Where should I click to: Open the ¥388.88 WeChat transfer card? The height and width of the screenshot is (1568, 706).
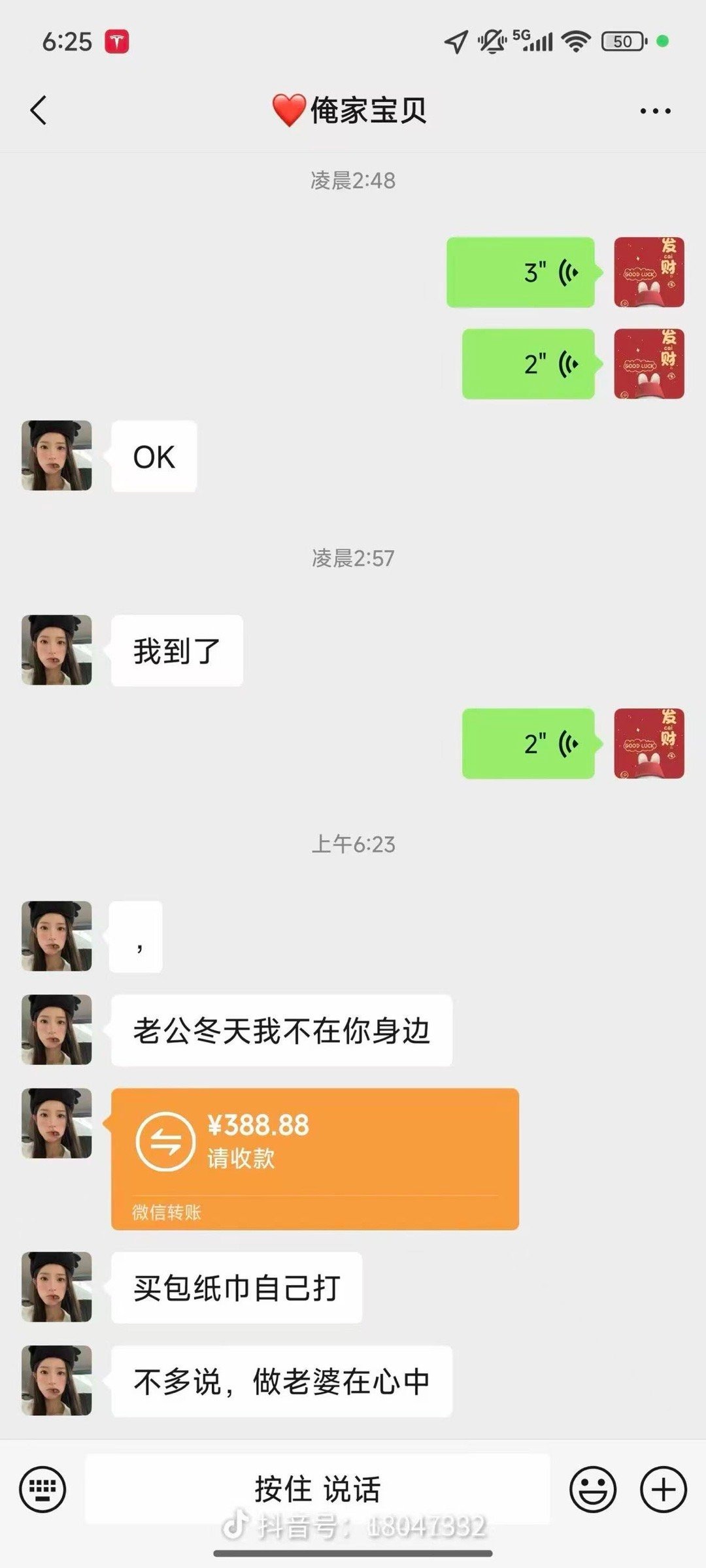point(314,1159)
